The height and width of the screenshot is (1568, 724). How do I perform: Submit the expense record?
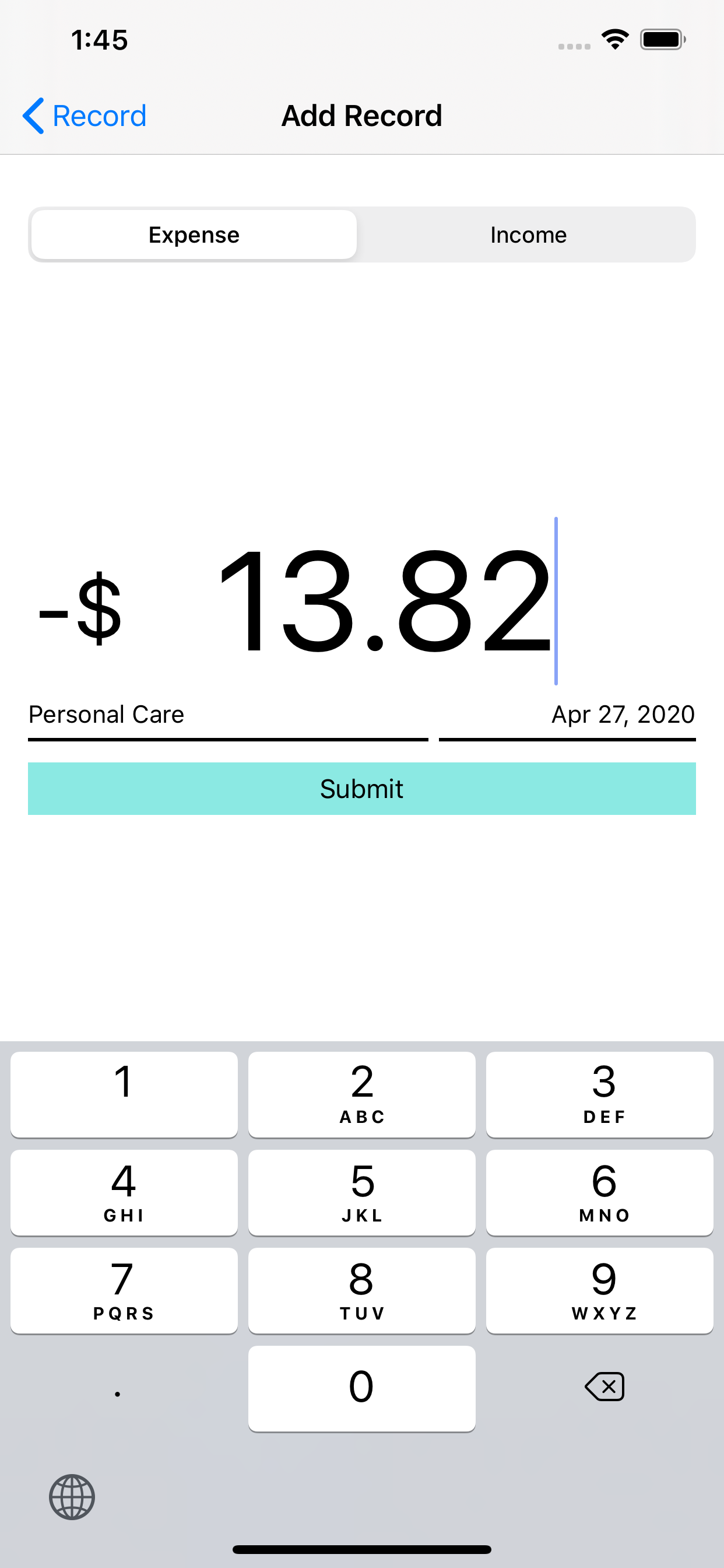[x=361, y=789]
